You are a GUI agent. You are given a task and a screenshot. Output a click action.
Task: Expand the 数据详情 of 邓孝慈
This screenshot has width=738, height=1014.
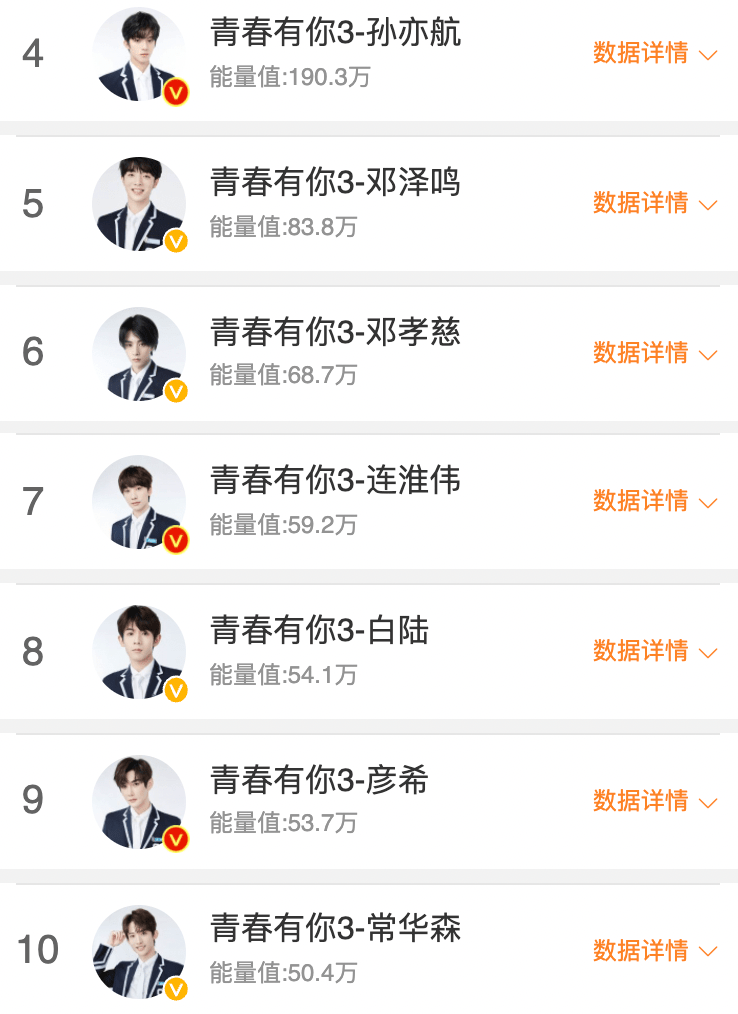click(x=655, y=353)
